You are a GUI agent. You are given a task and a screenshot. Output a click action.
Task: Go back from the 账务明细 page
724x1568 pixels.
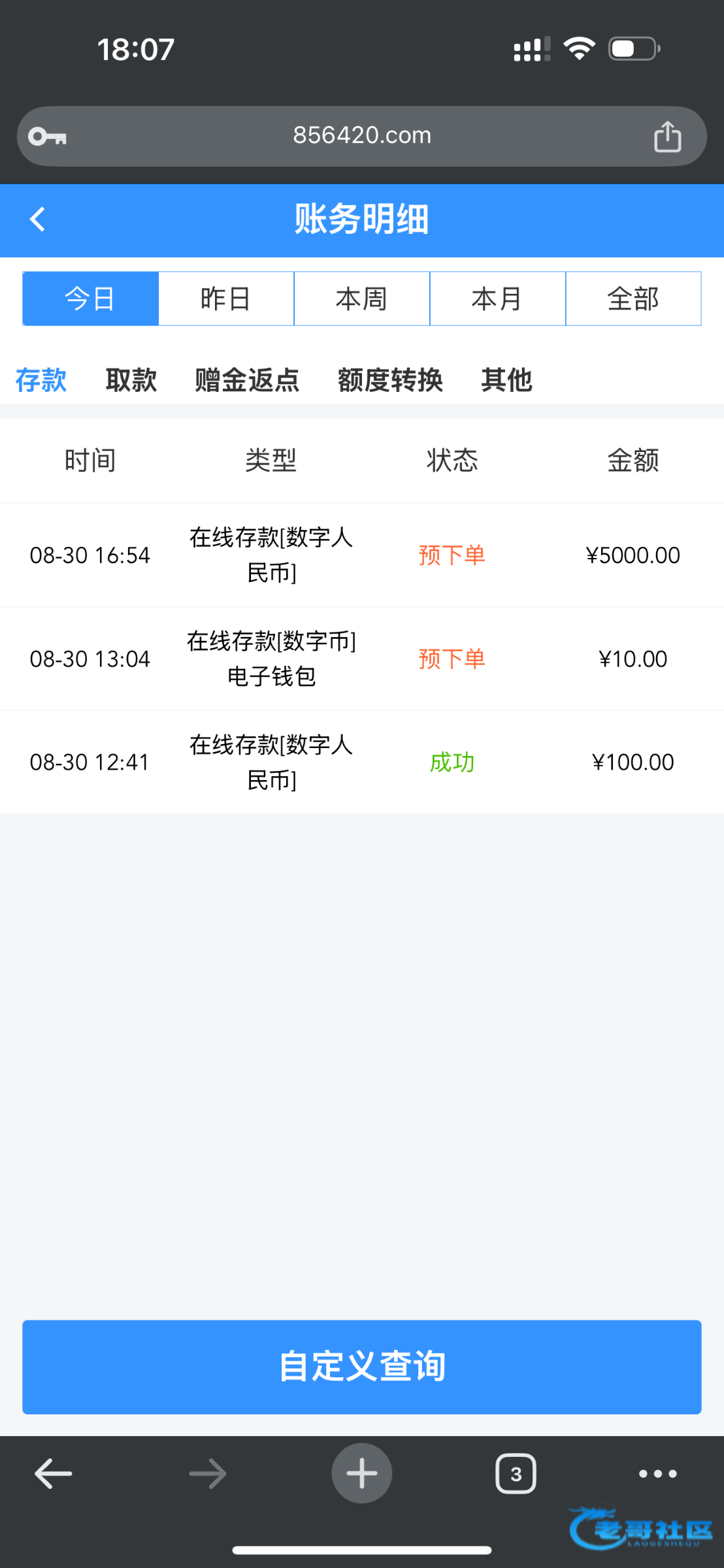click(x=38, y=220)
